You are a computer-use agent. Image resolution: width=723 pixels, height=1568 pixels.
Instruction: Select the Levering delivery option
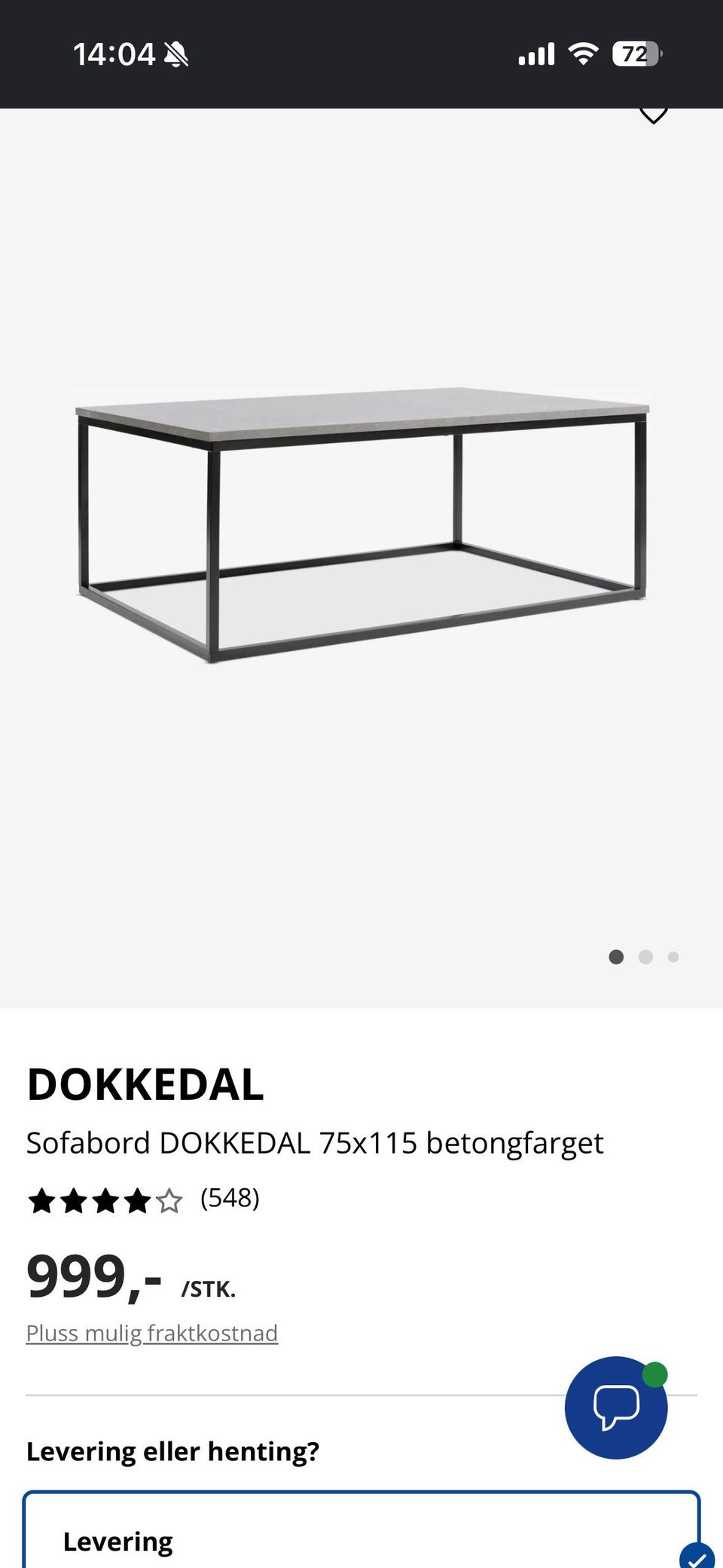[x=361, y=1530]
